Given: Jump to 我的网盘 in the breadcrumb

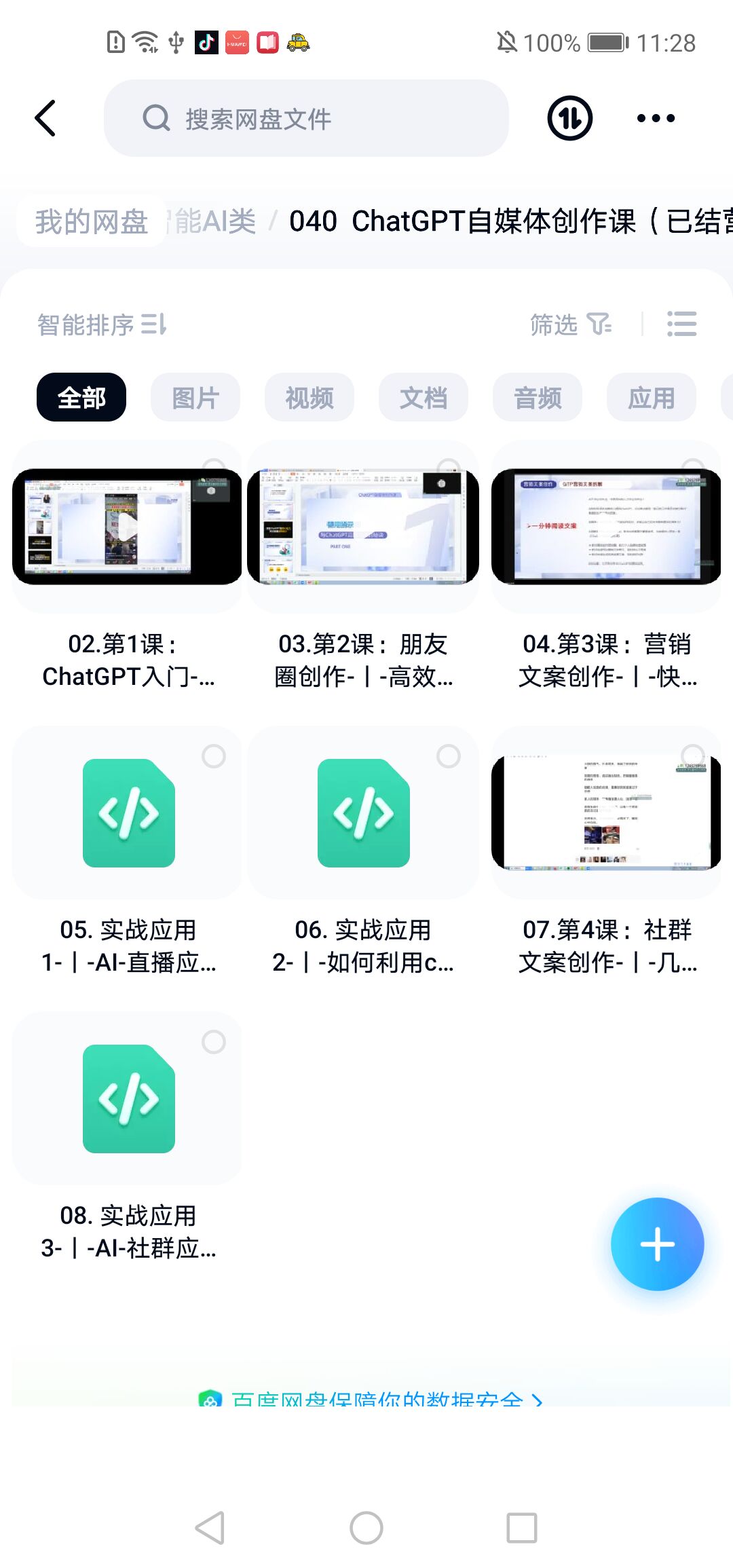Looking at the screenshot, I should [x=91, y=221].
